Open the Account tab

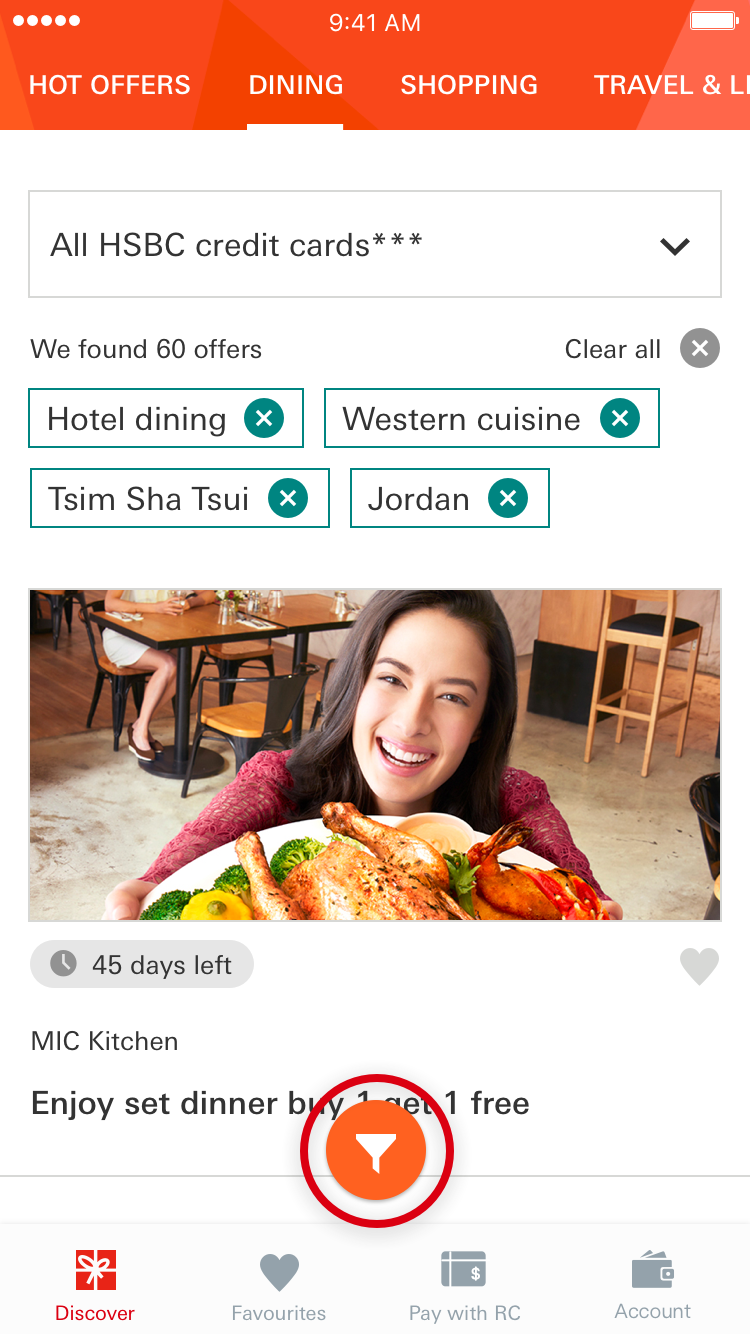[652, 1285]
